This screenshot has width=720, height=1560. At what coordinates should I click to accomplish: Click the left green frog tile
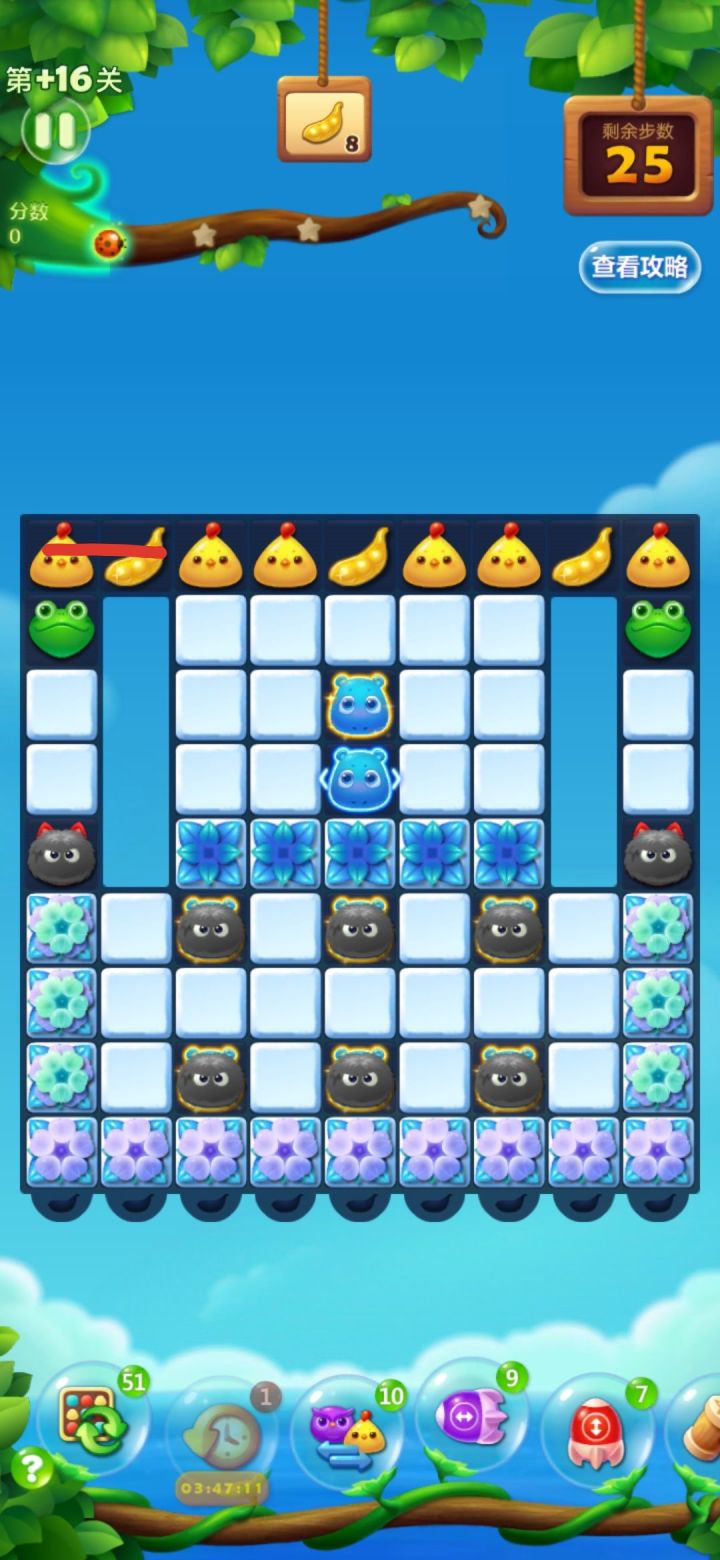(x=62, y=630)
